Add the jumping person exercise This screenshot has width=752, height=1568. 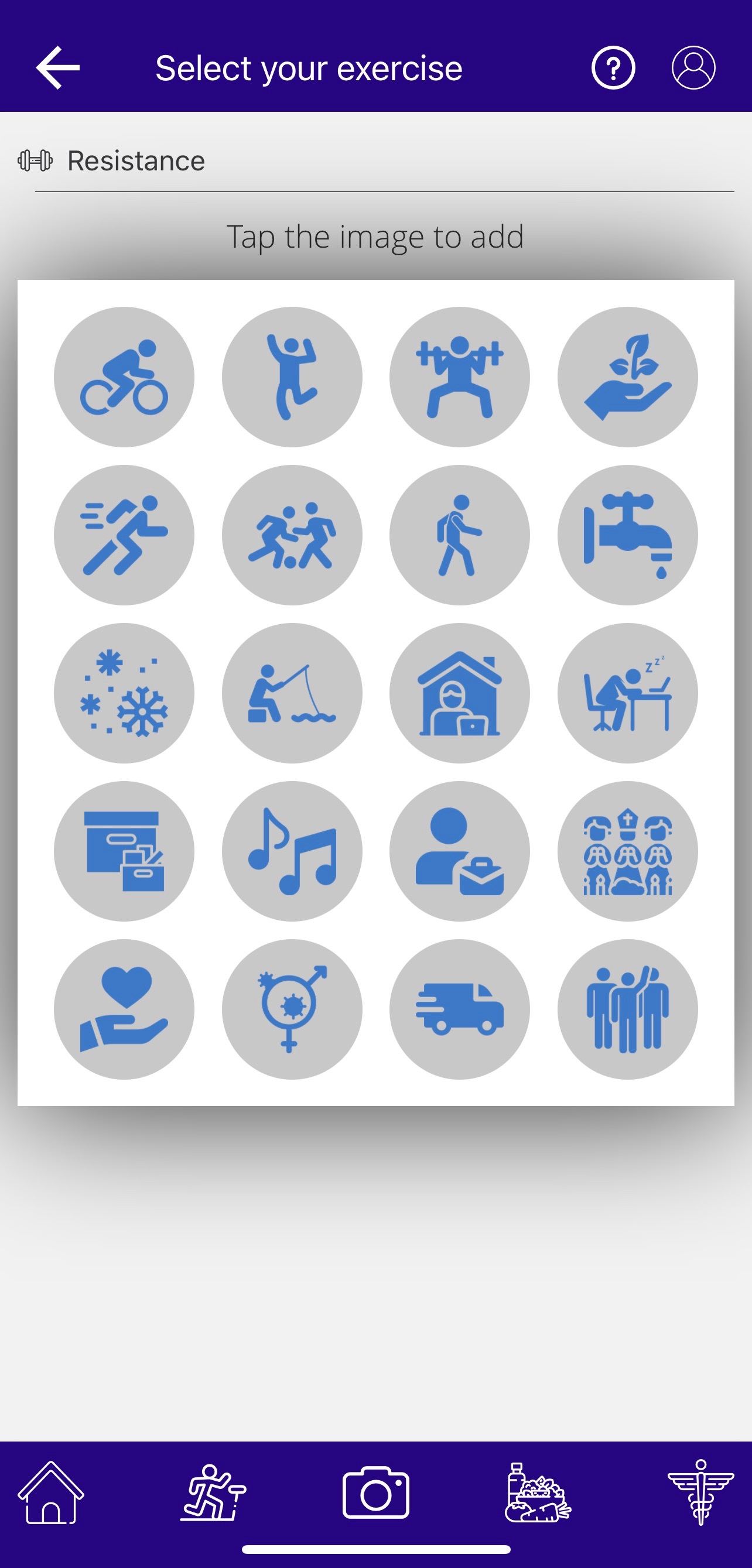click(x=292, y=377)
